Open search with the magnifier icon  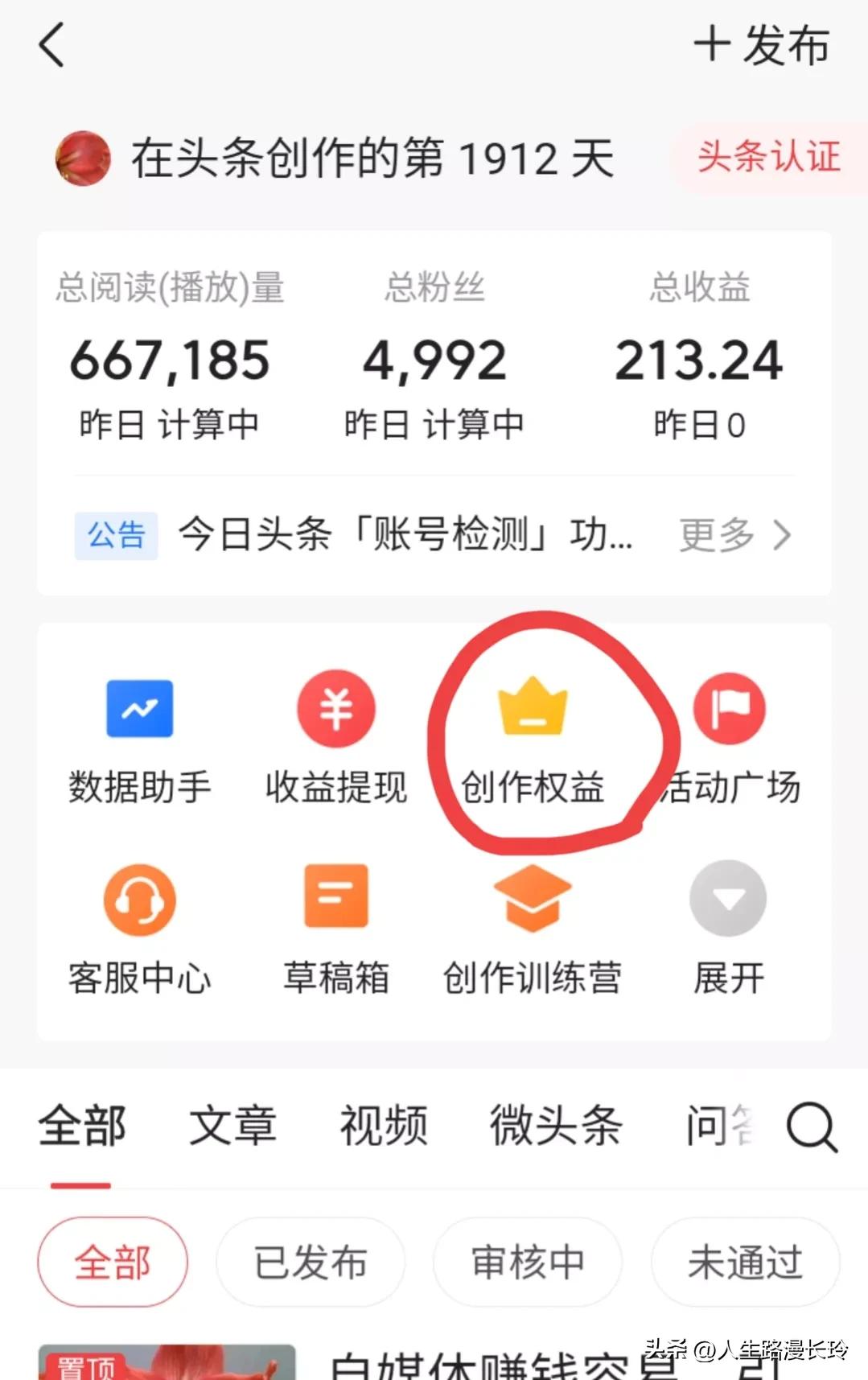[812, 1127]
